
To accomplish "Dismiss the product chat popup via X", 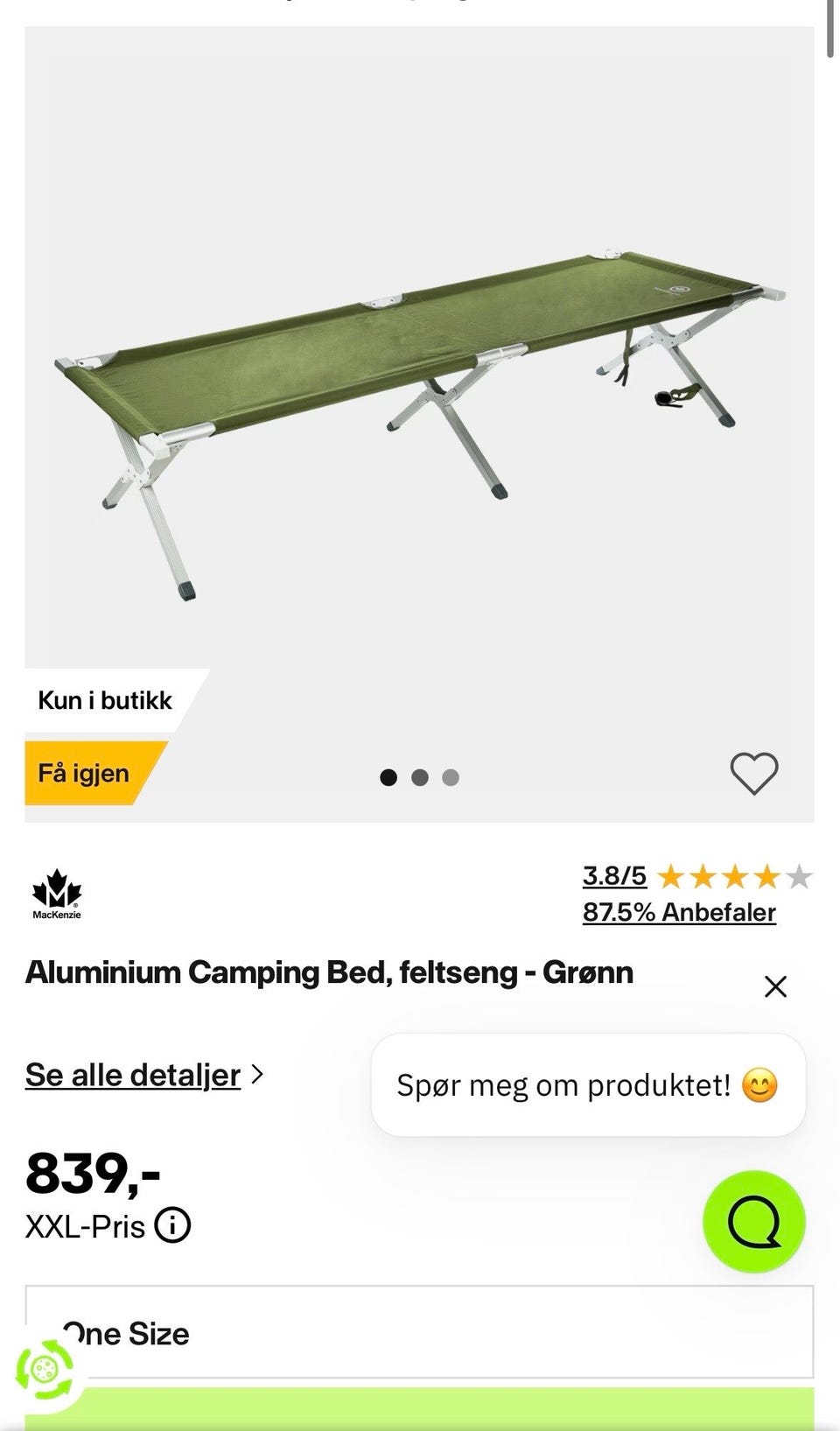I will 774,986.
